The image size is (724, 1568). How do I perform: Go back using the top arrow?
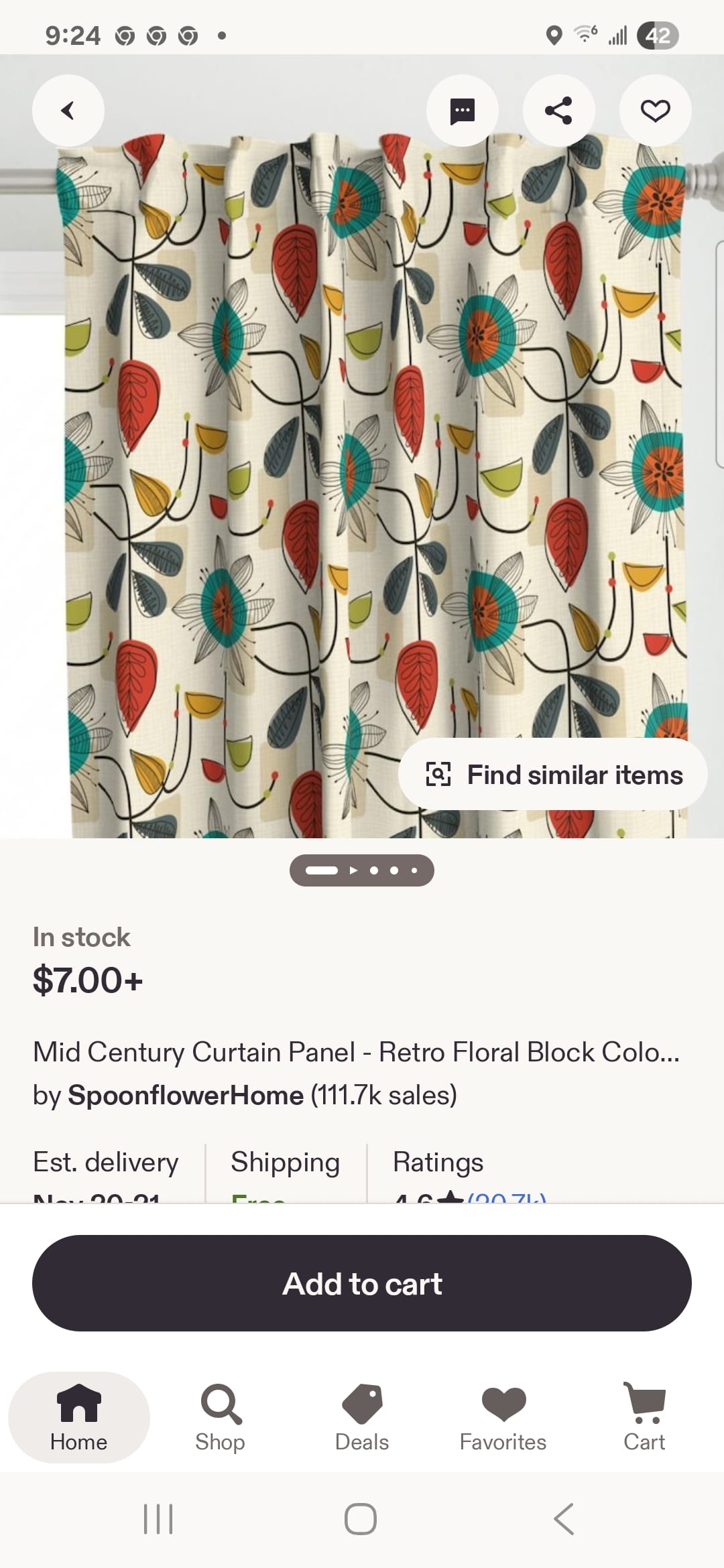coord(68,111)
